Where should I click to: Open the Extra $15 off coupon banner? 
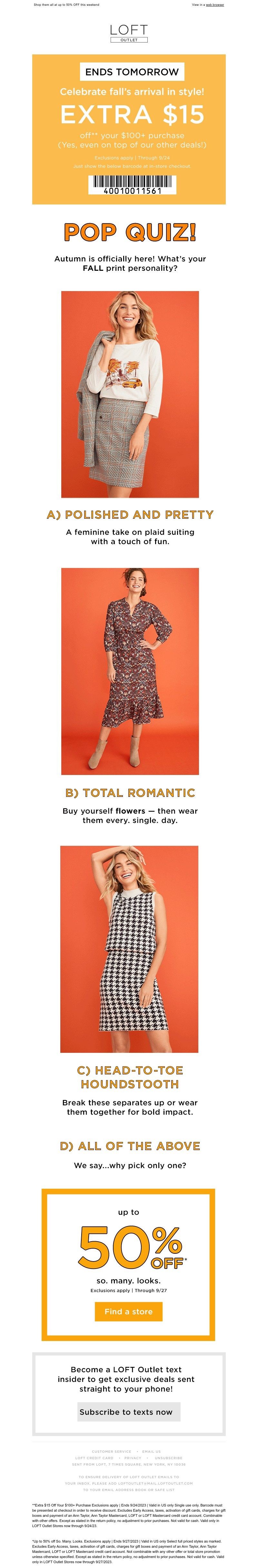click(x=129, y=129)
